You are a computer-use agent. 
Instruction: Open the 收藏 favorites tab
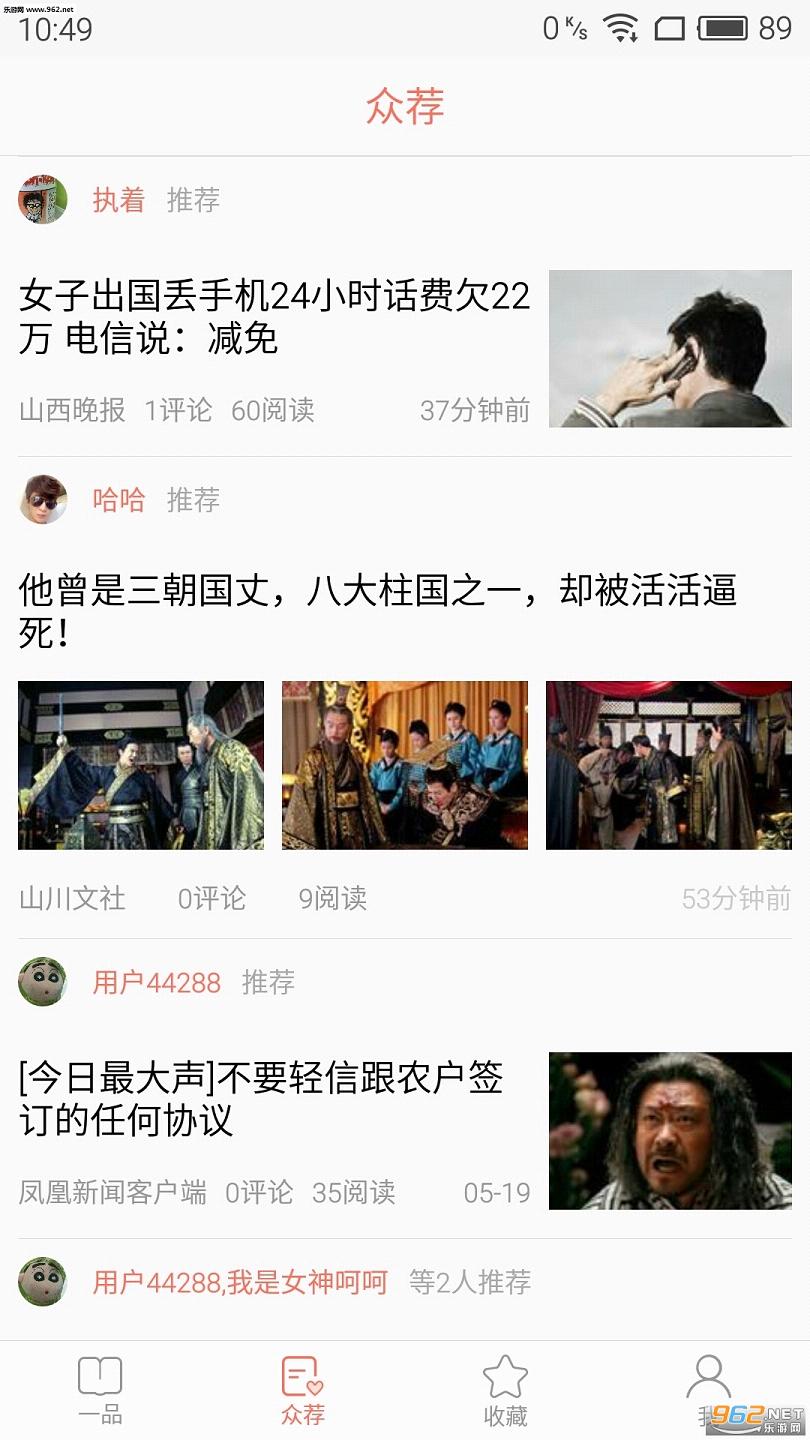coord(506,1389)
